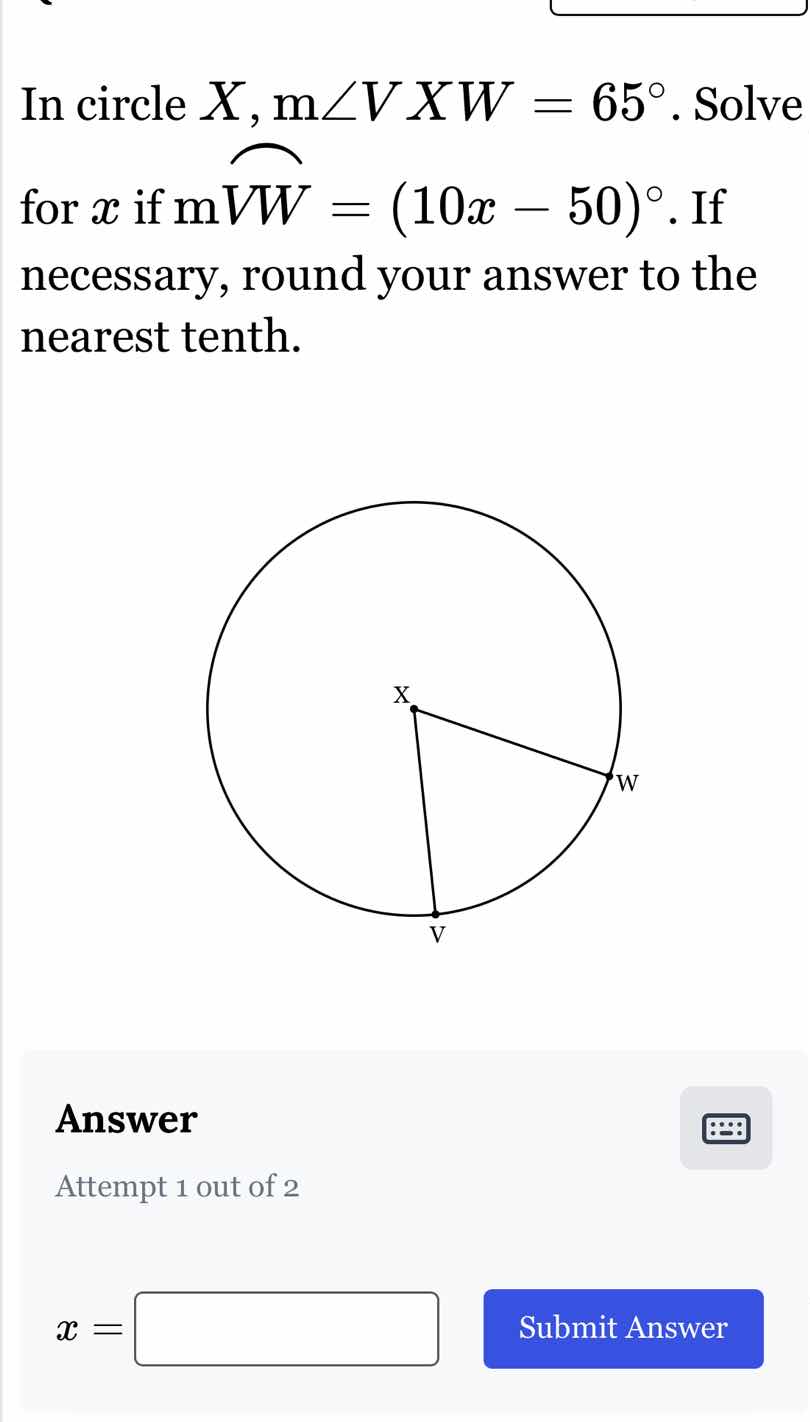Click point V on the circle diagram
Viewport: 810px width, 1422px height.
(434, 913)
